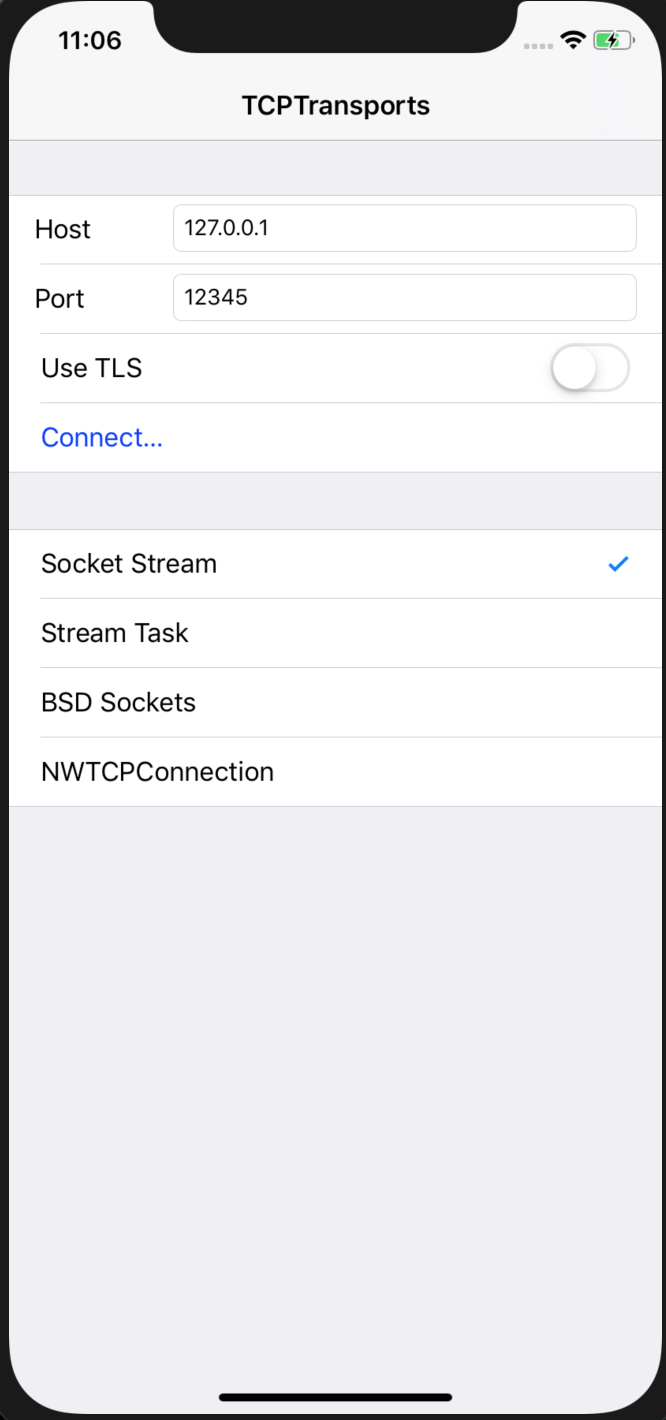Edit the Host text field

click(x=404, y=228)
